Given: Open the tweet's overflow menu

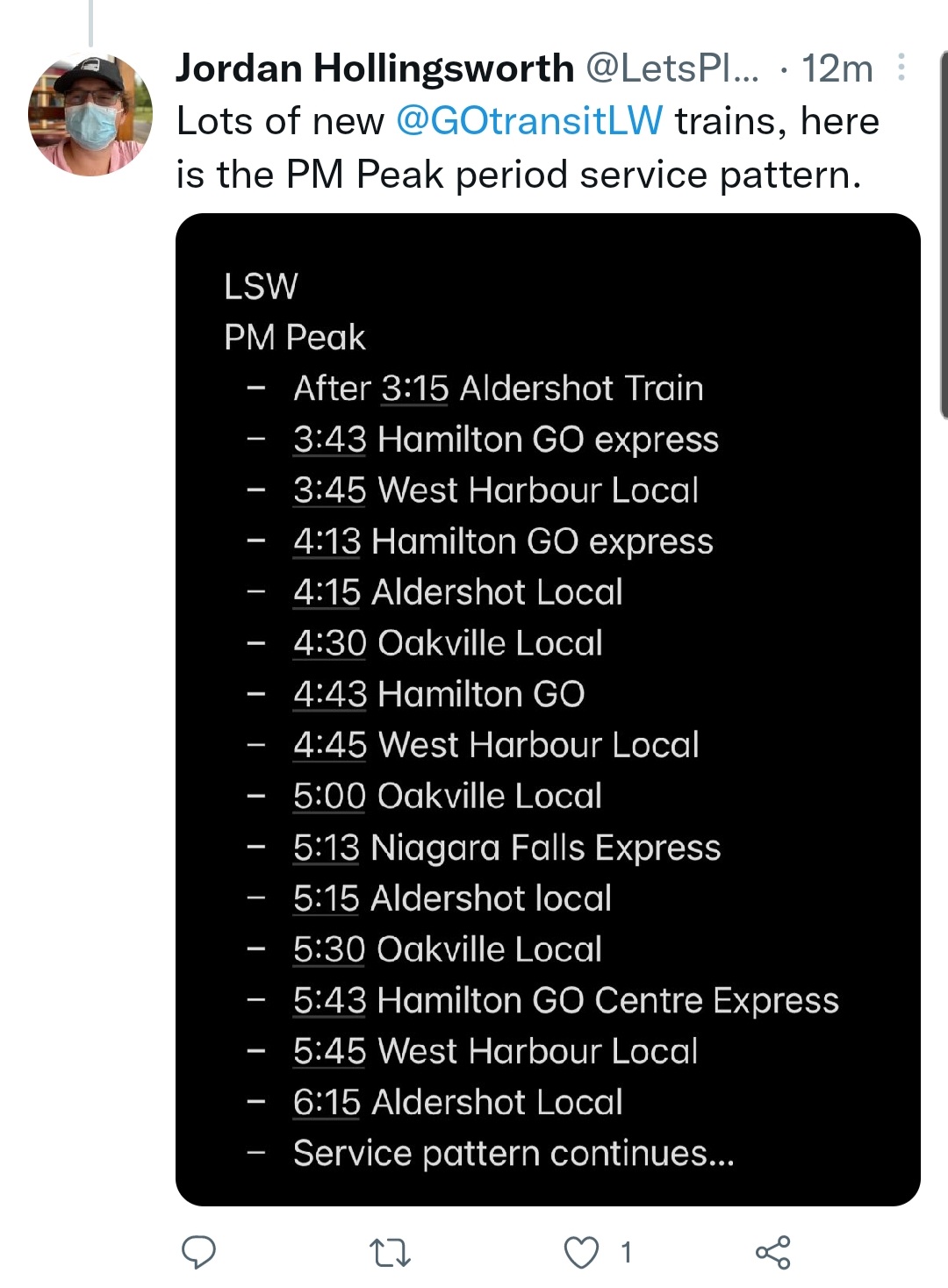Looking at the screenshot, I should pos(901,68).
